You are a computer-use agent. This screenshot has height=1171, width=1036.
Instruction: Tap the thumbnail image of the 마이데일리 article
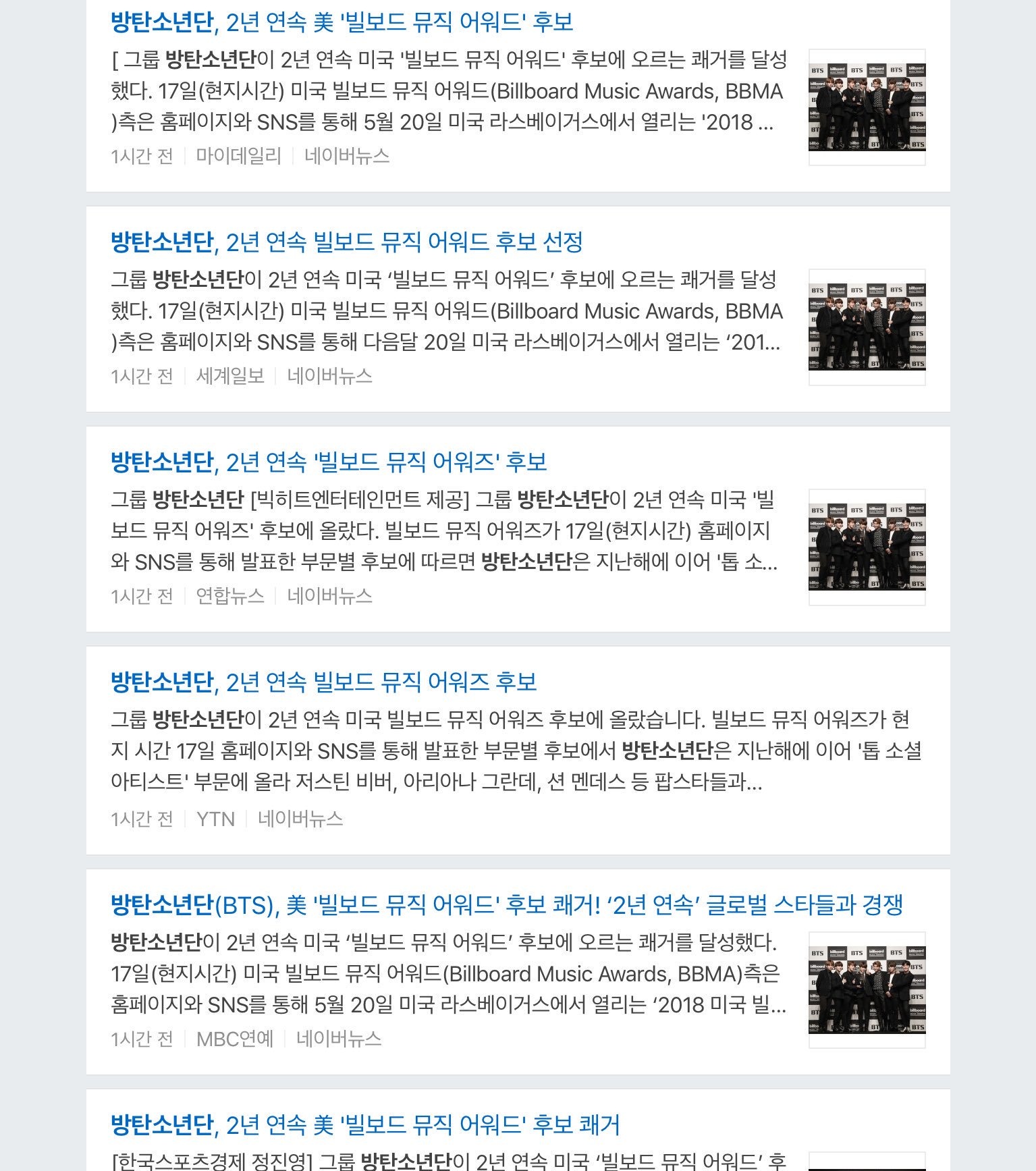point(867,107)
